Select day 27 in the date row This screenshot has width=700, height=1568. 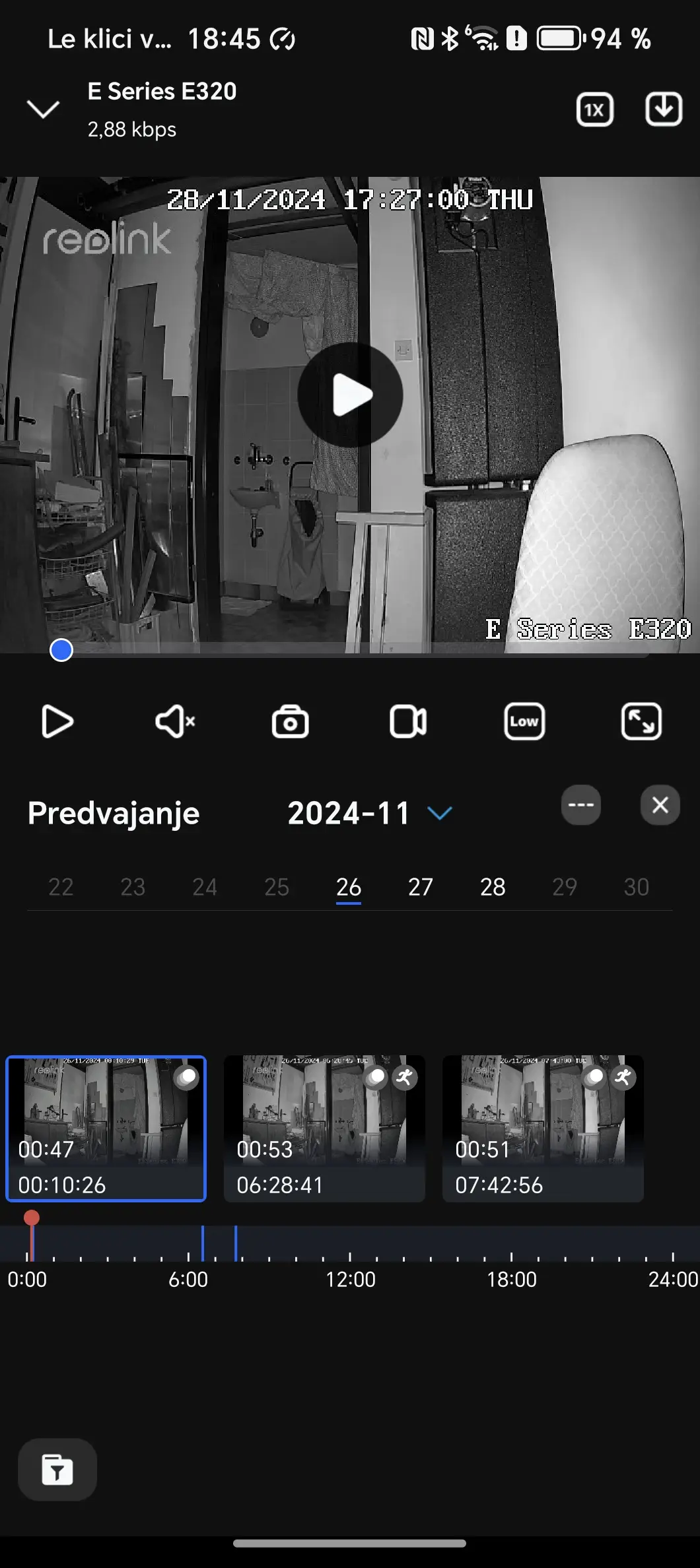(421, 887)
